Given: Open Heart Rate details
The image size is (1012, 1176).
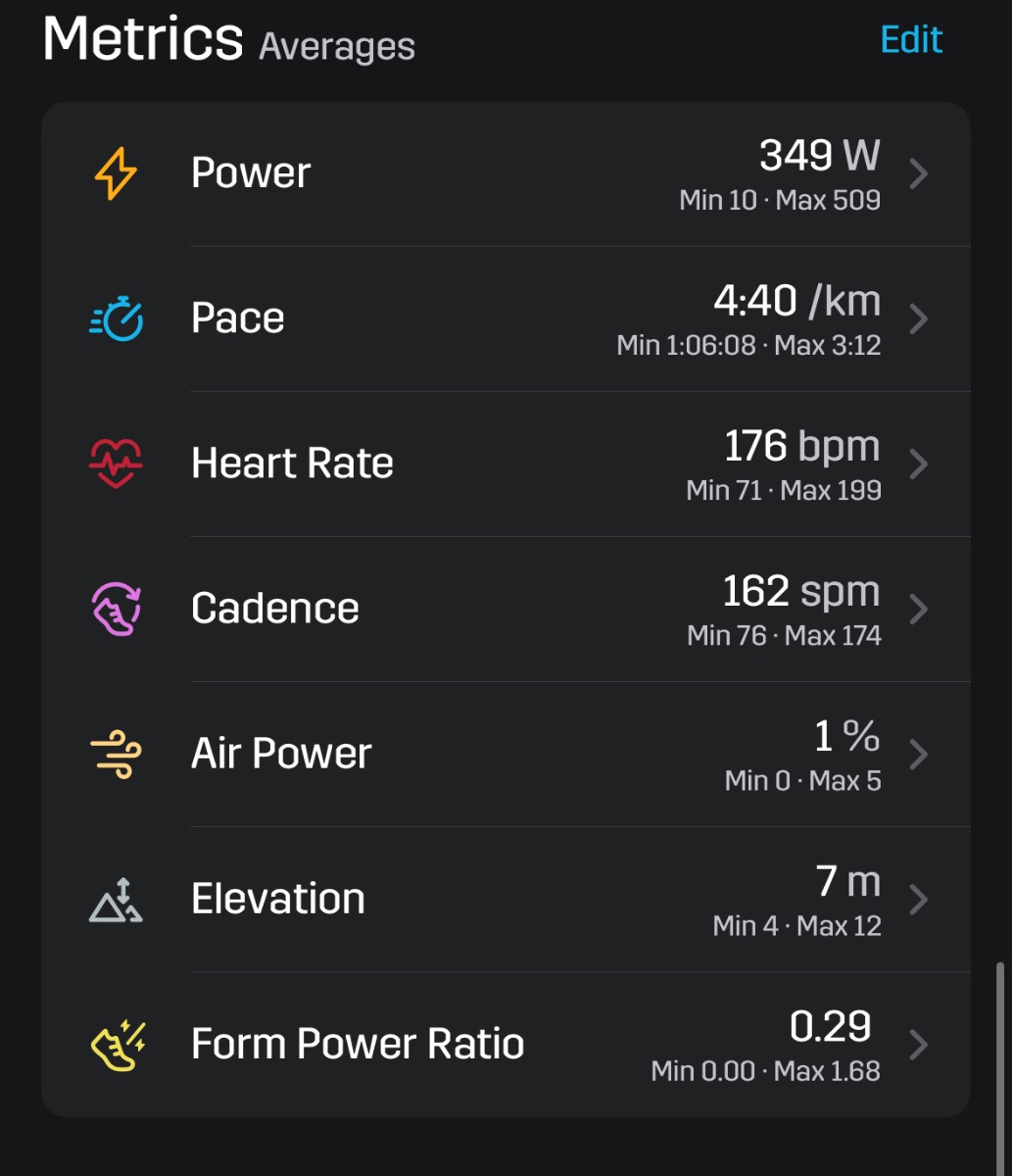Looking at the screenshot, I should point(506,465).
